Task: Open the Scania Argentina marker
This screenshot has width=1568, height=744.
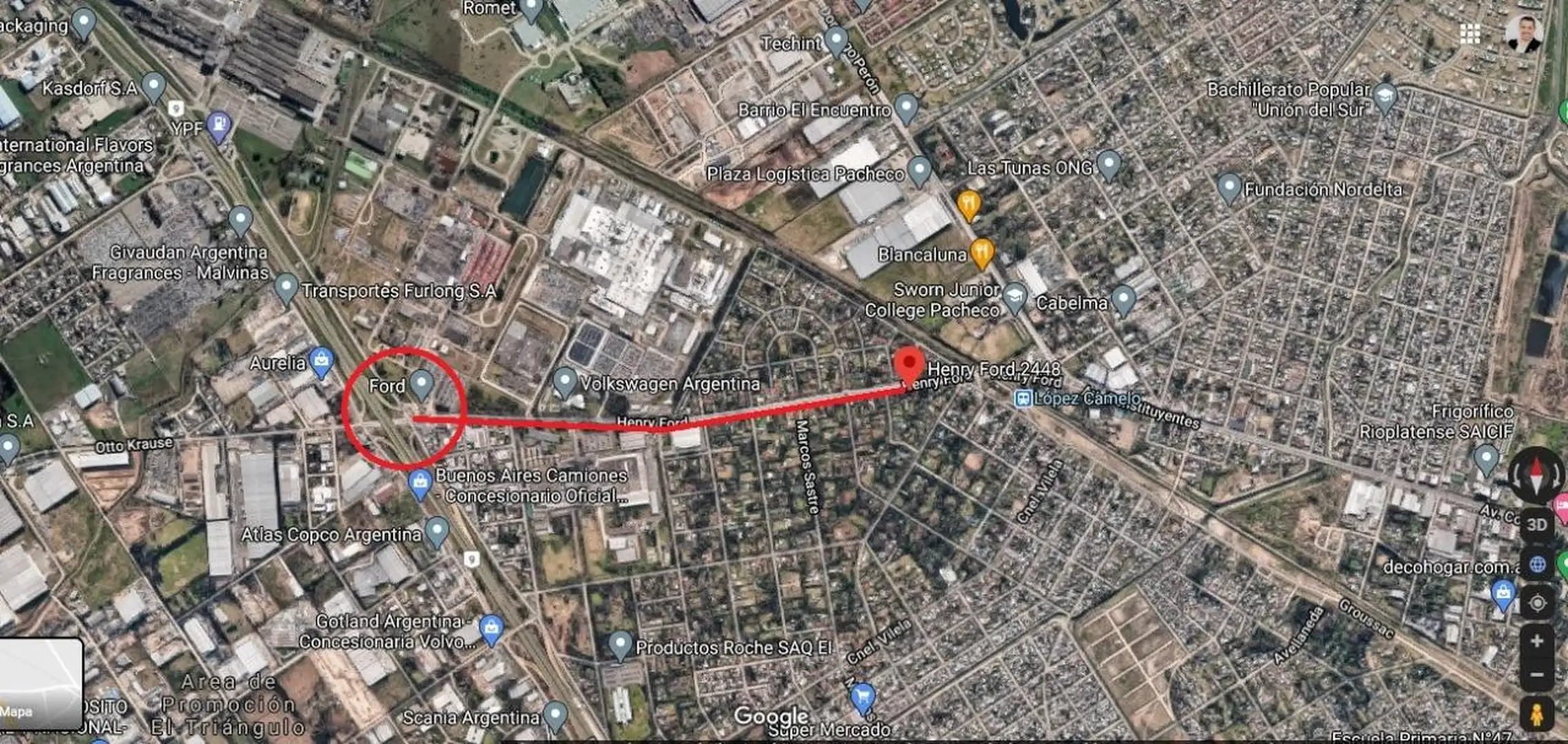Action: coord(554,715)
